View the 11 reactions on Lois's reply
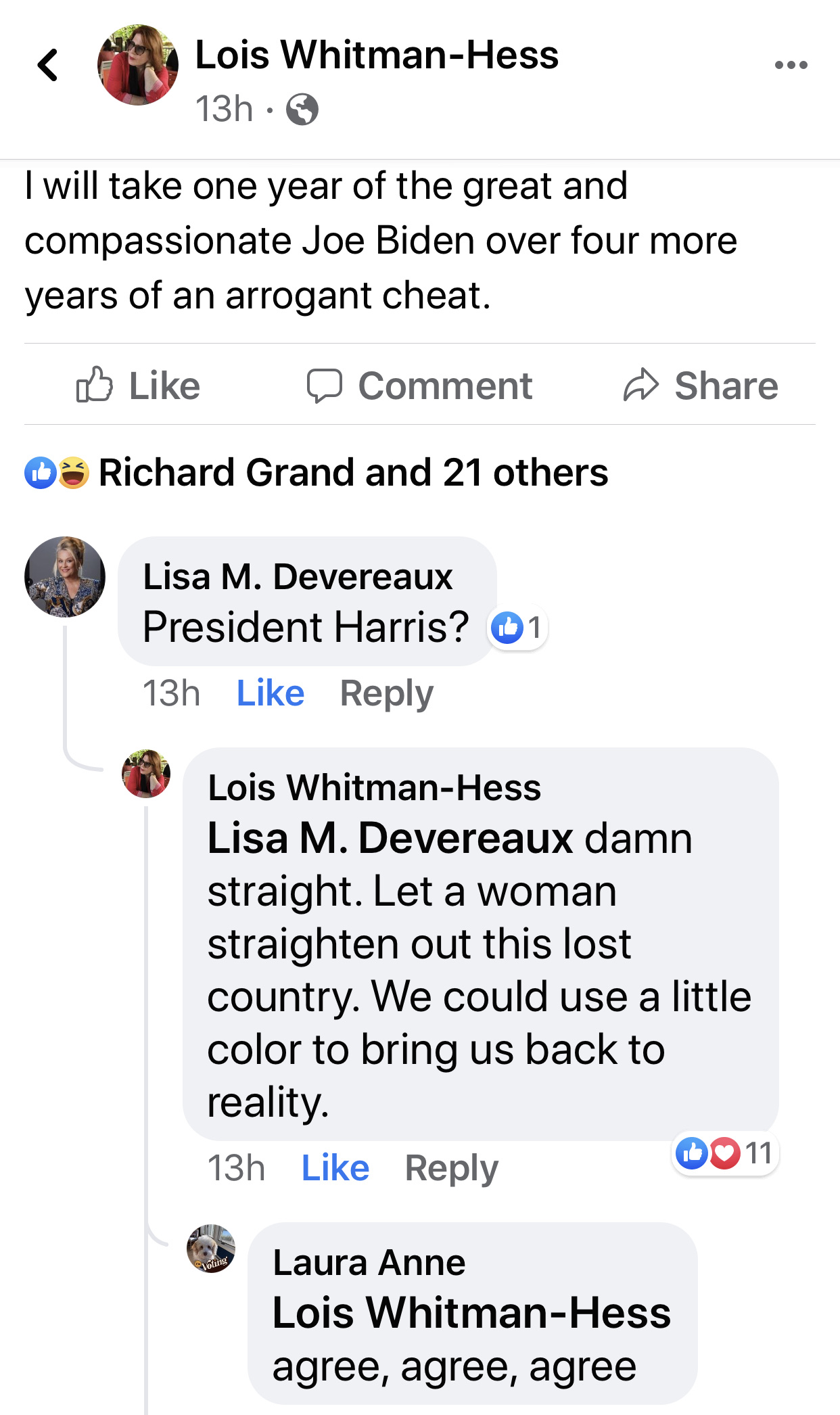840x1415 pixels. click(x=724, y=1153)
